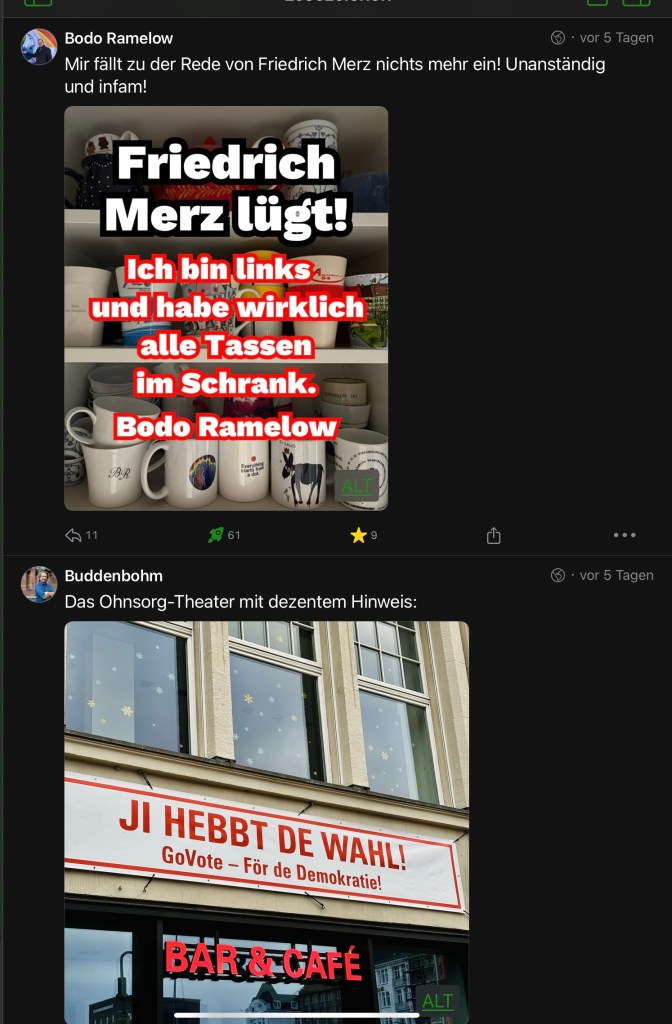Reply to Bodo Ramelow's post

click(73, 535)
